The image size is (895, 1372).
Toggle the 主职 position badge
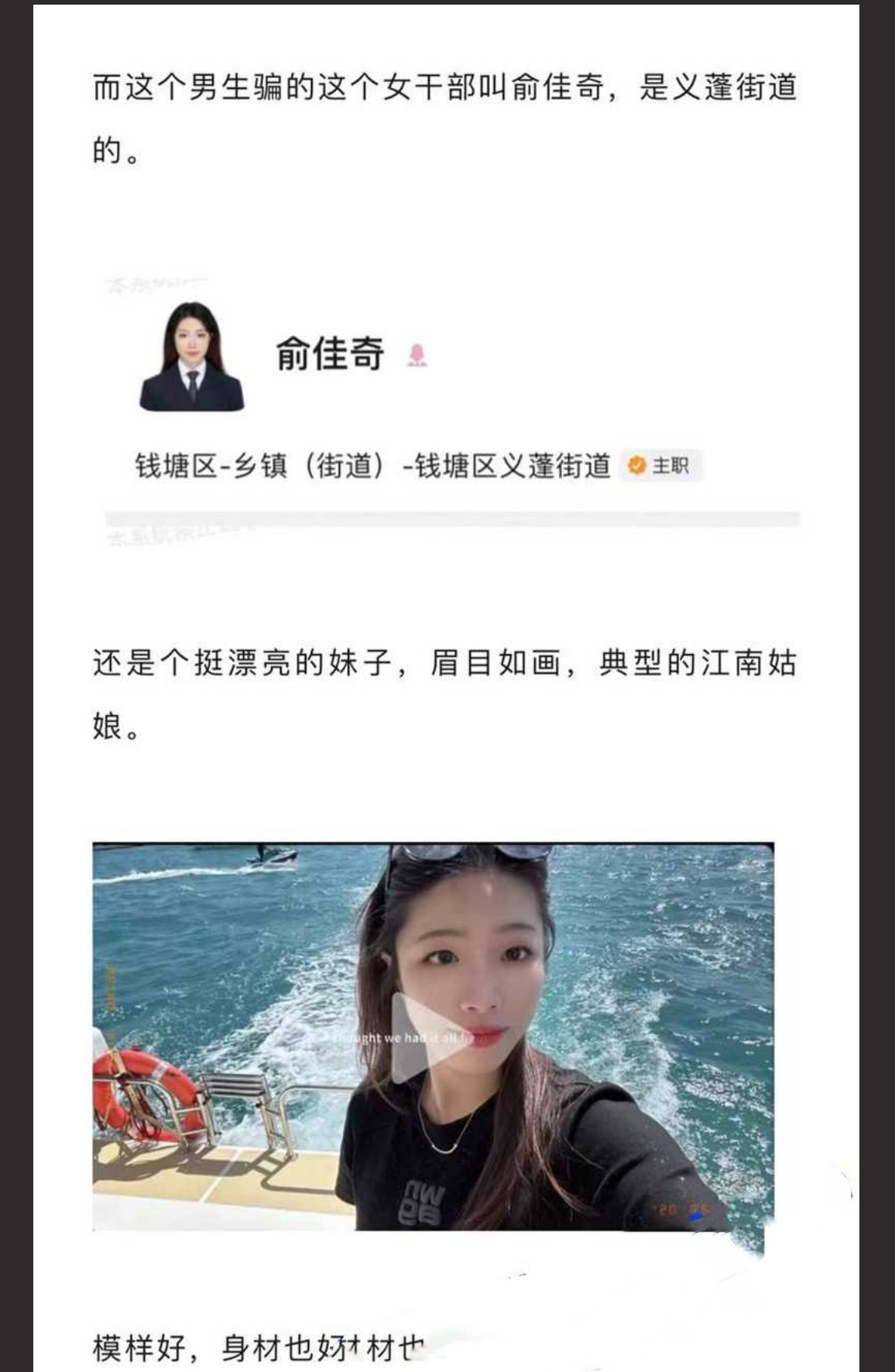point(664,465)
